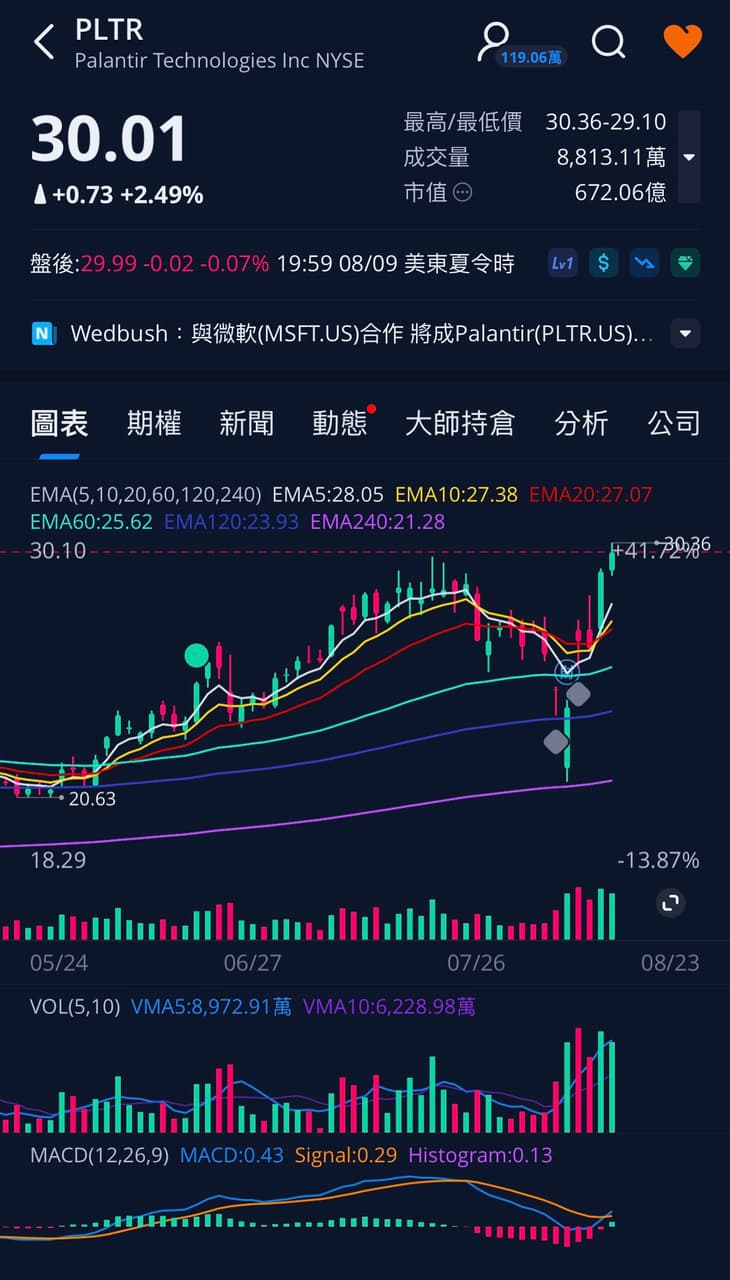Tap the Lv1 quote level badge

coord(563,263)
